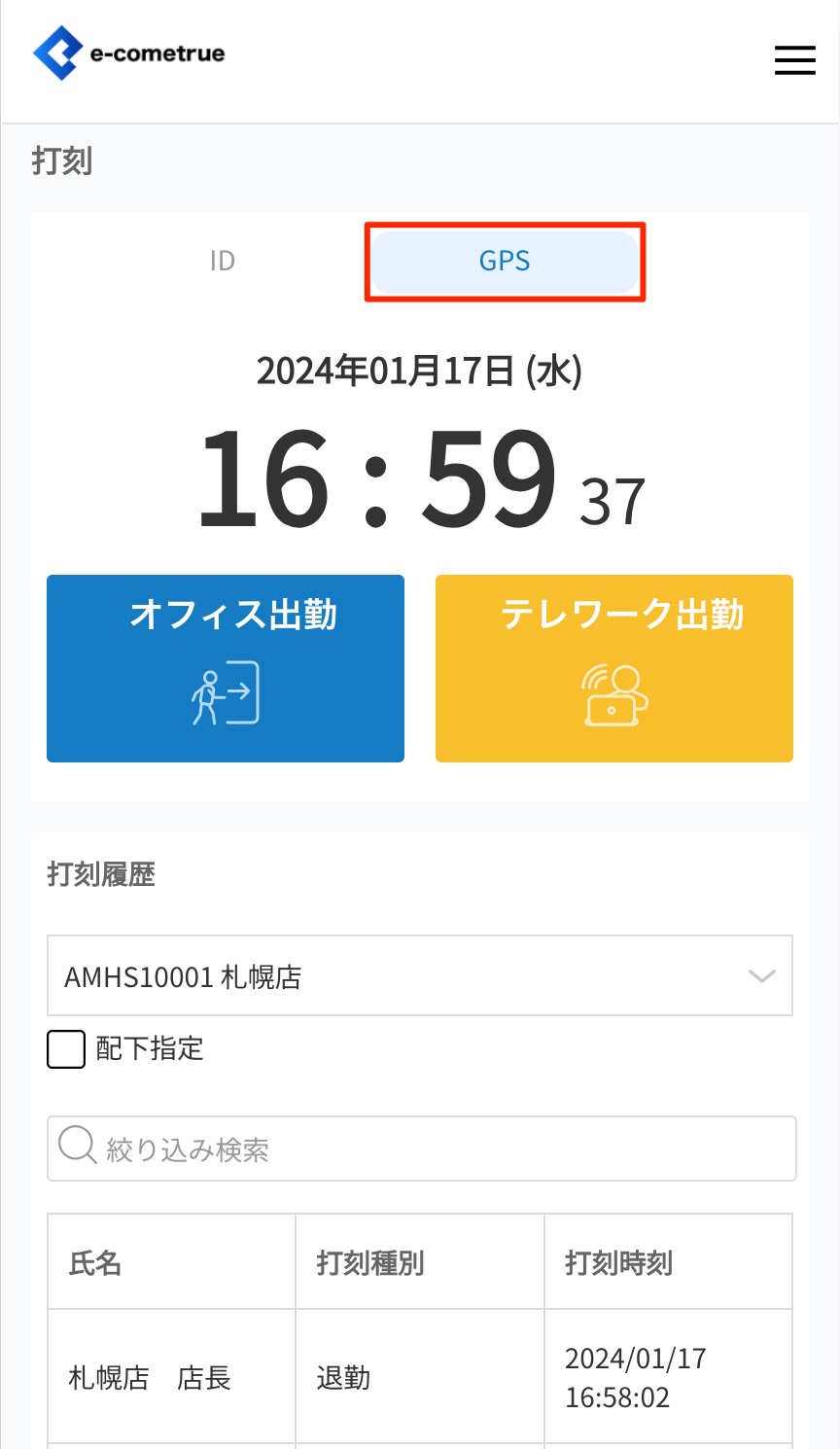Open the hamburger menu
Screen dimensions: 840x1449
click(794, 60)
